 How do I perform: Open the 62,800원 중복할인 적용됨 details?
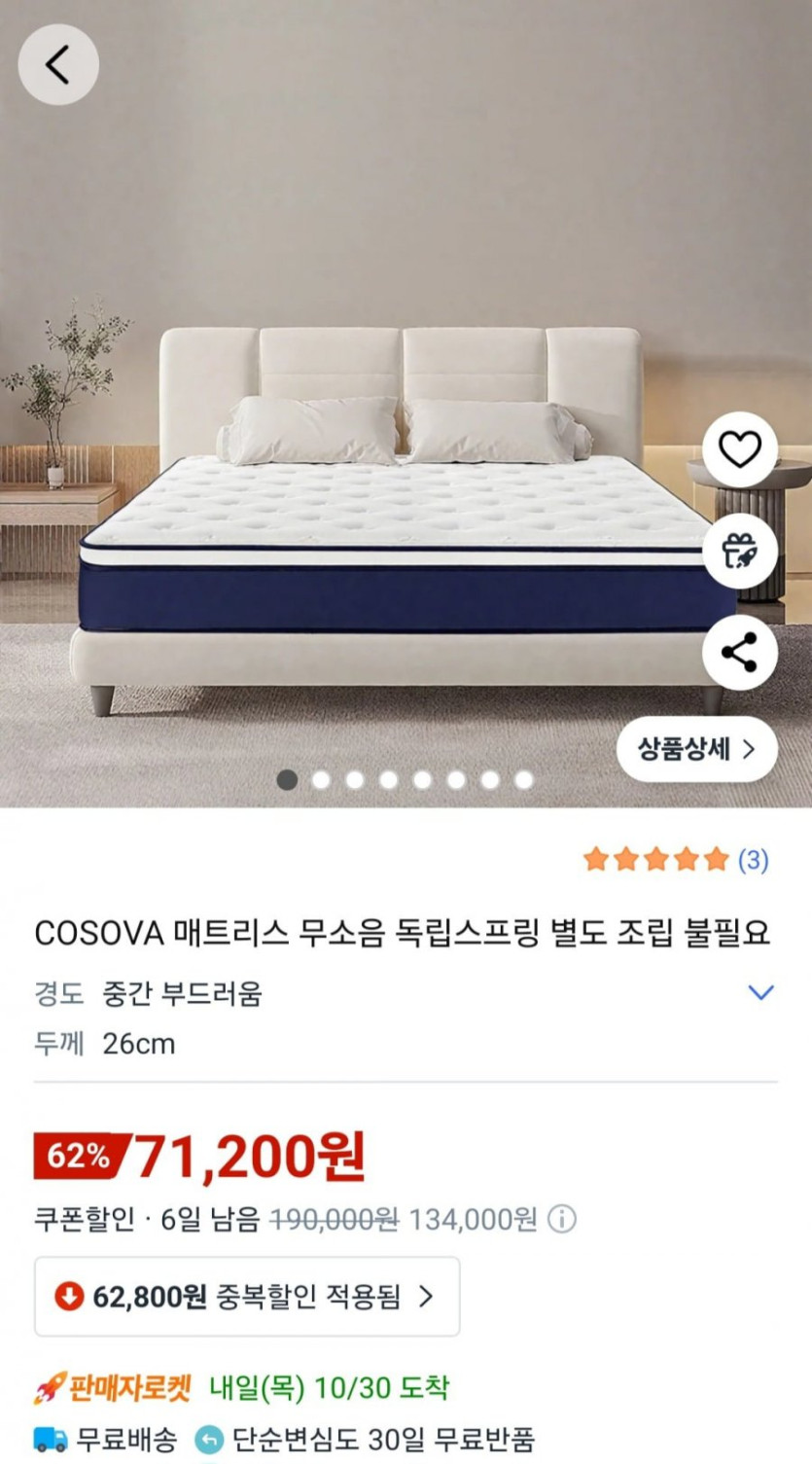tap(247, 1297)
